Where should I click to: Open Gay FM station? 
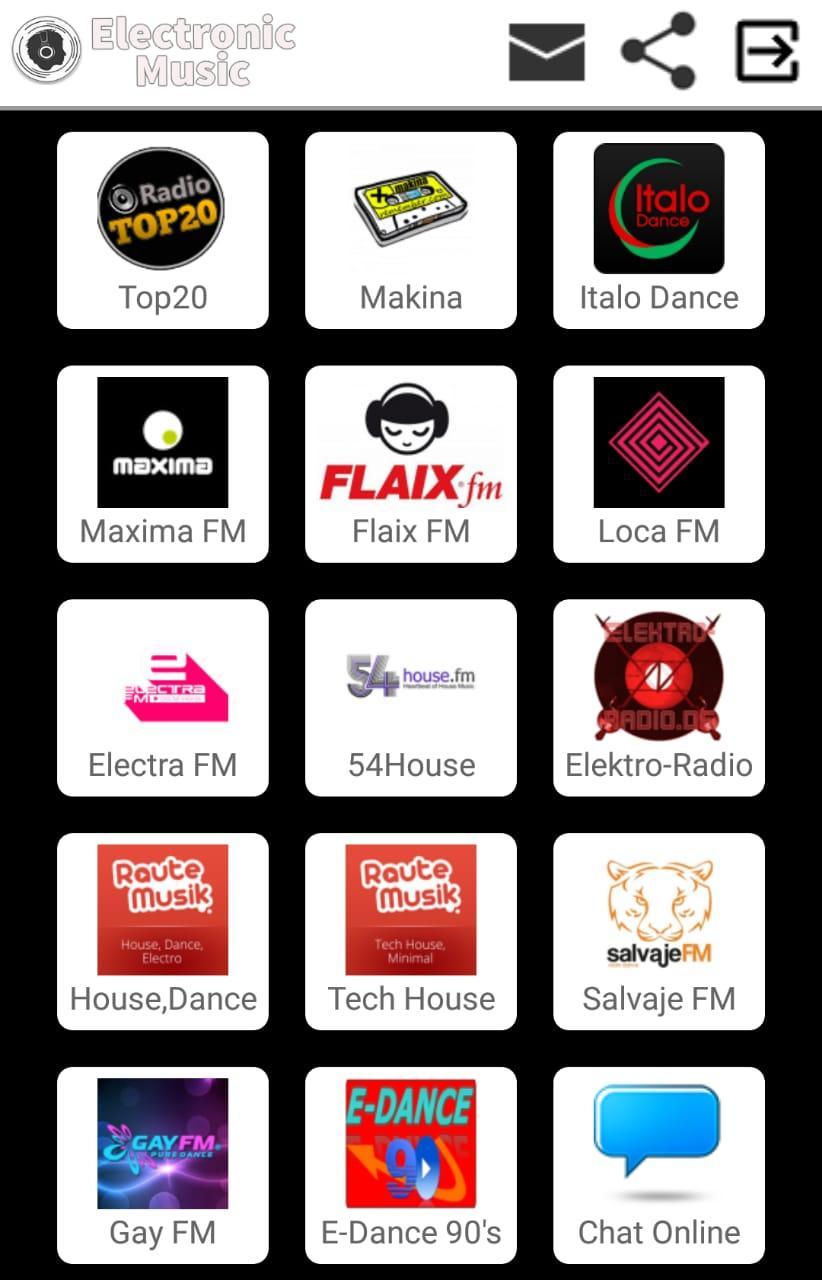coord(162,1164)
